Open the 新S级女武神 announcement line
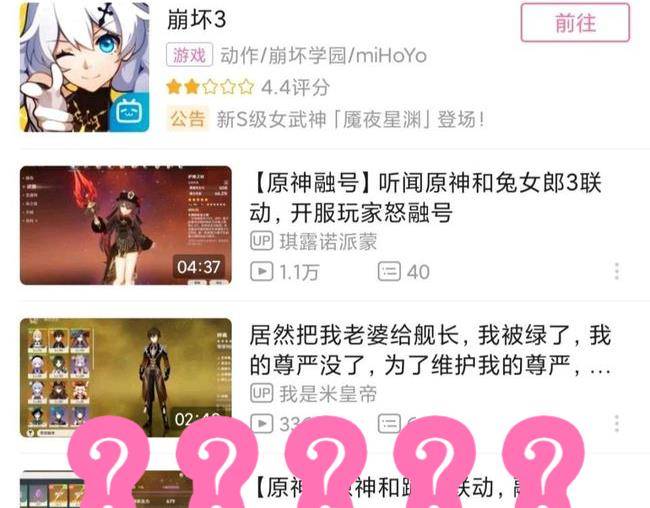 coord(350,119)
